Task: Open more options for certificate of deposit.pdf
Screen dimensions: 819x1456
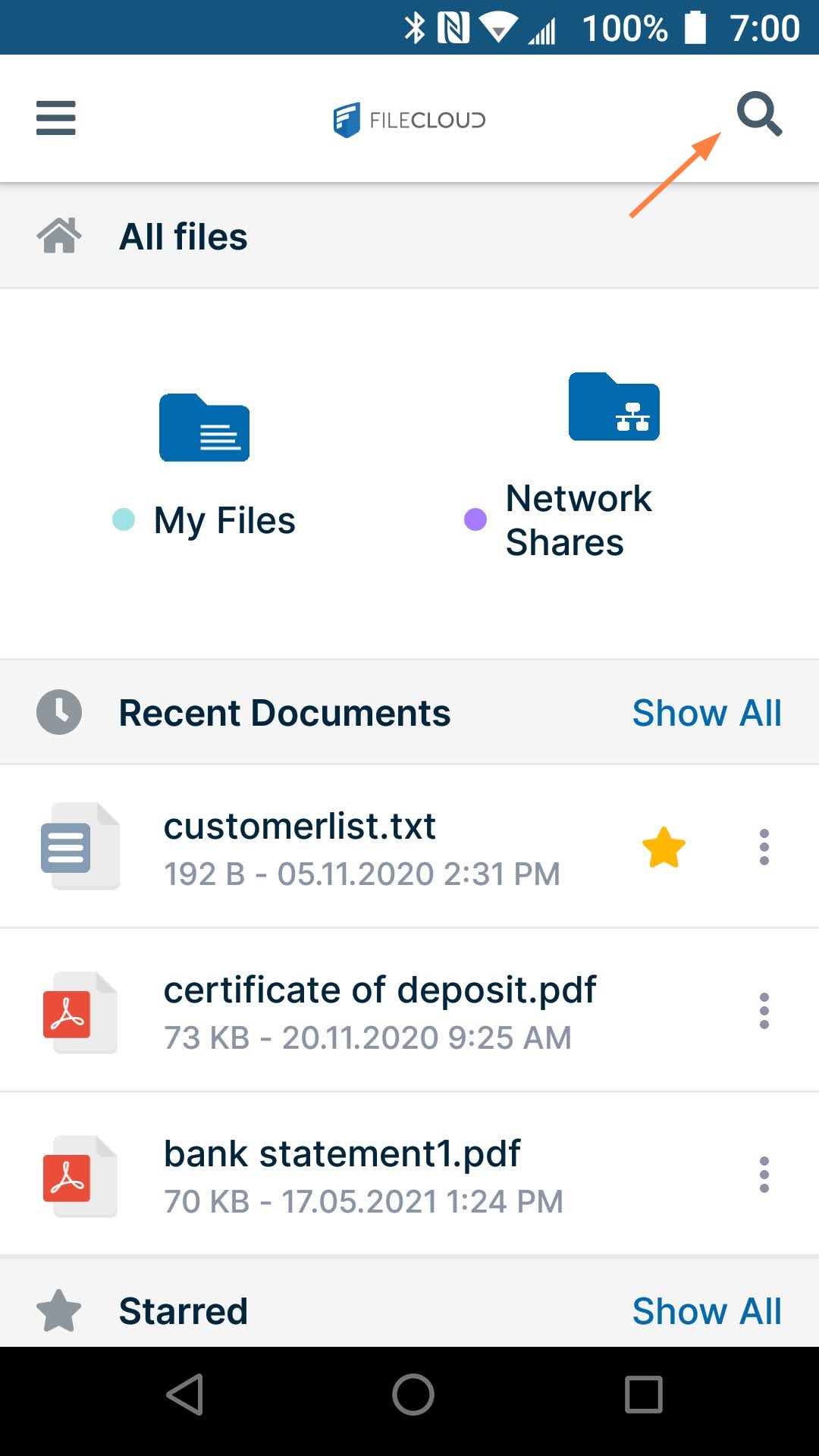Action: pos(764,1011)
